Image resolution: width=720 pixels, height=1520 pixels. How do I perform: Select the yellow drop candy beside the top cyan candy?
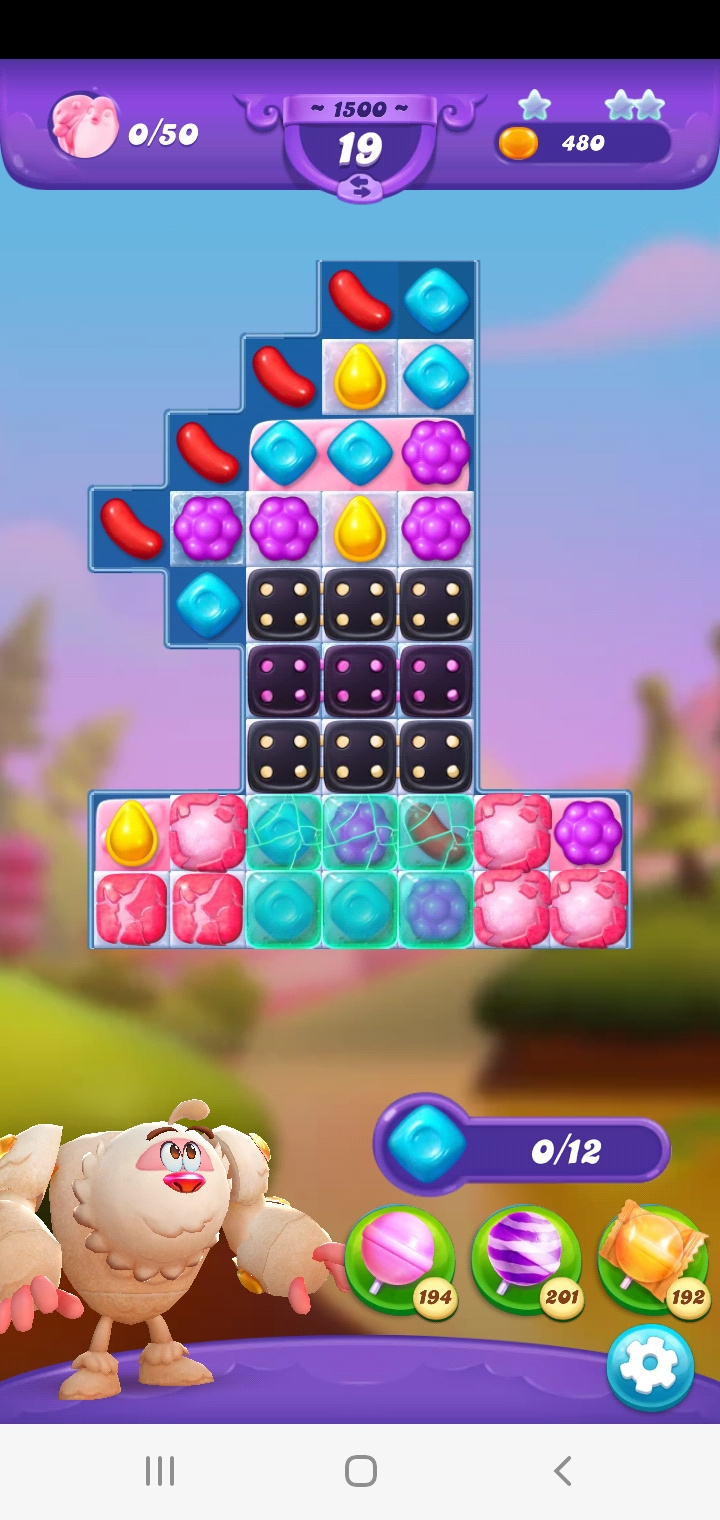(x=360, y=377)
